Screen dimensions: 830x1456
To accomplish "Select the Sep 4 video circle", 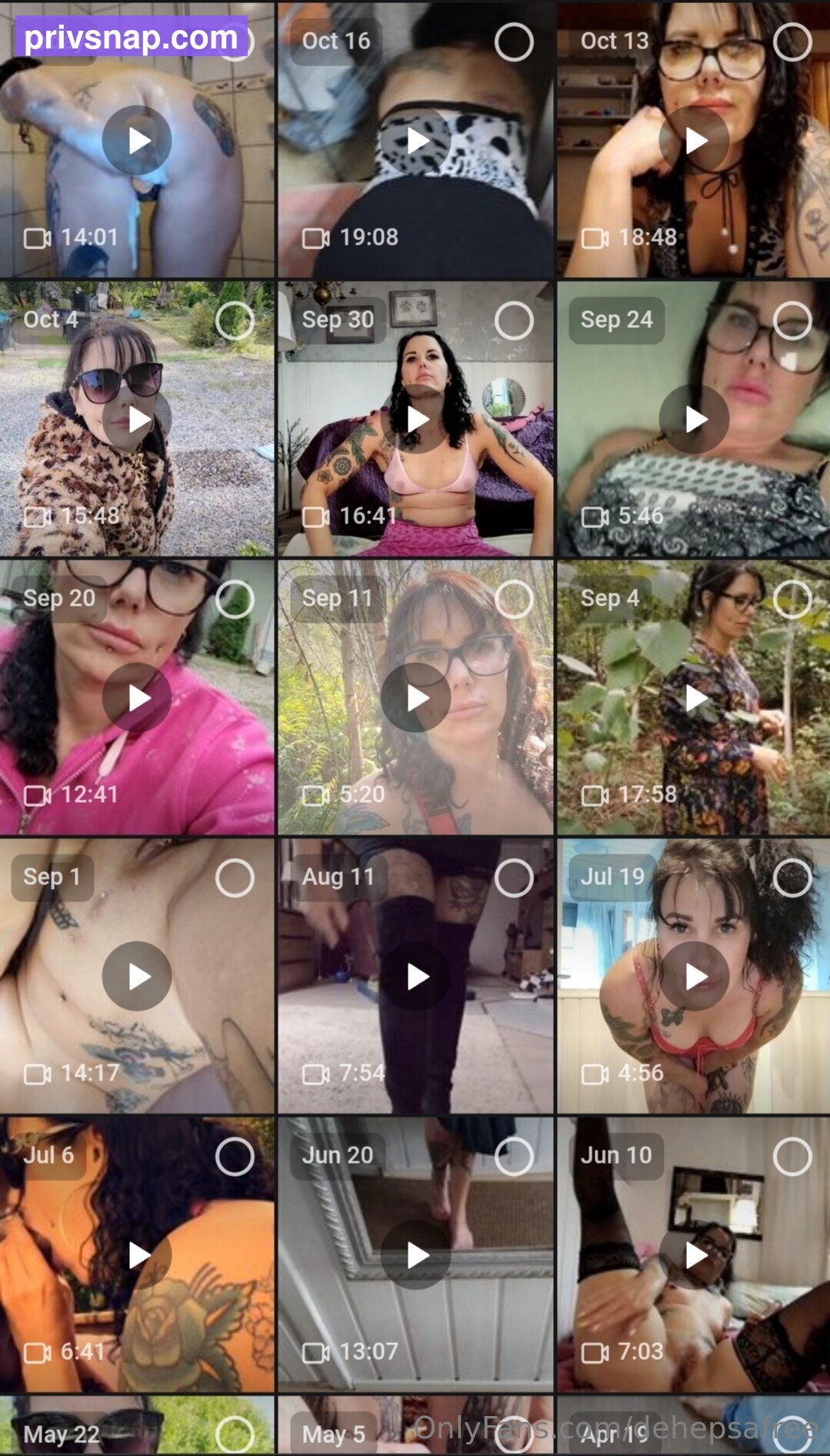I will tap(792, 599).
